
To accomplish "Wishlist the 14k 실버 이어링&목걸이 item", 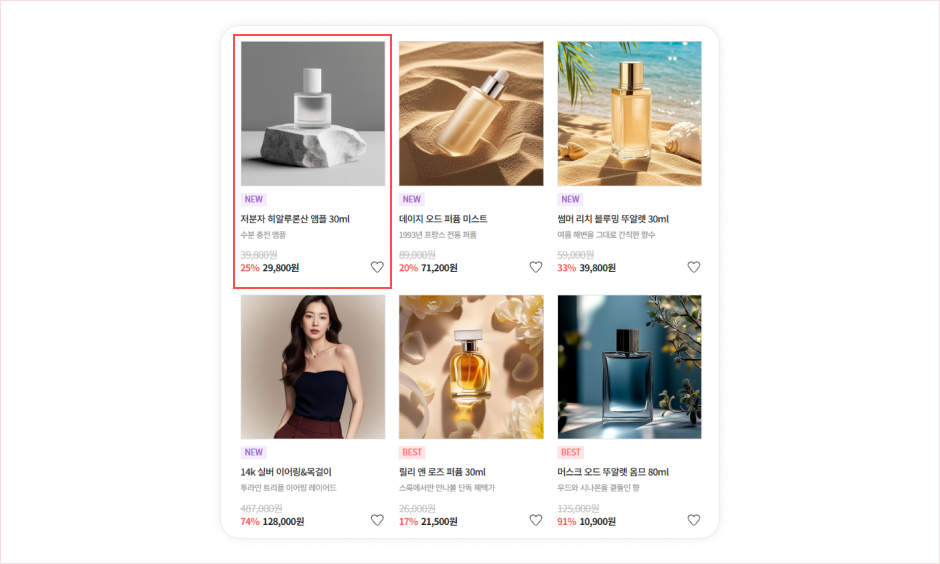I will pyautogui.click(x=377, y=520).
